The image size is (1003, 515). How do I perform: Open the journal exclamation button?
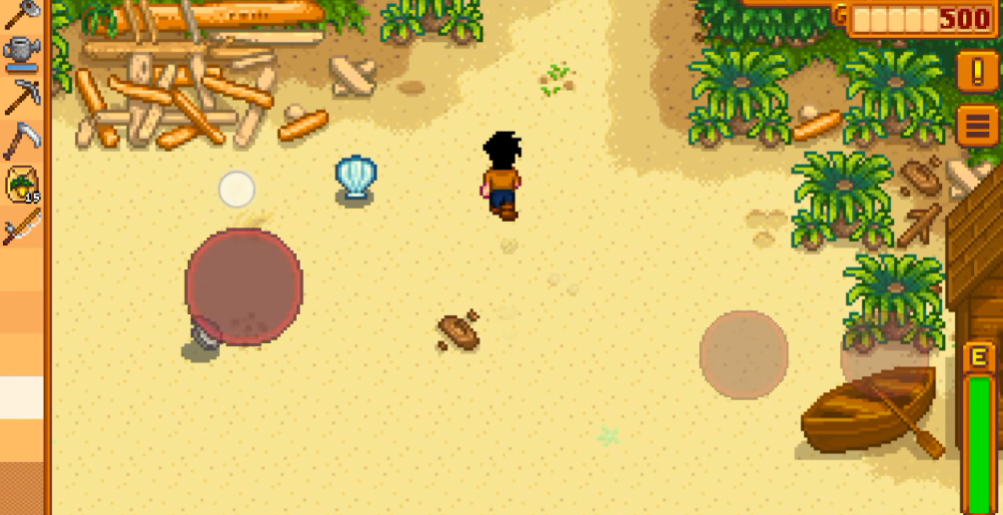tap(977, 72)
